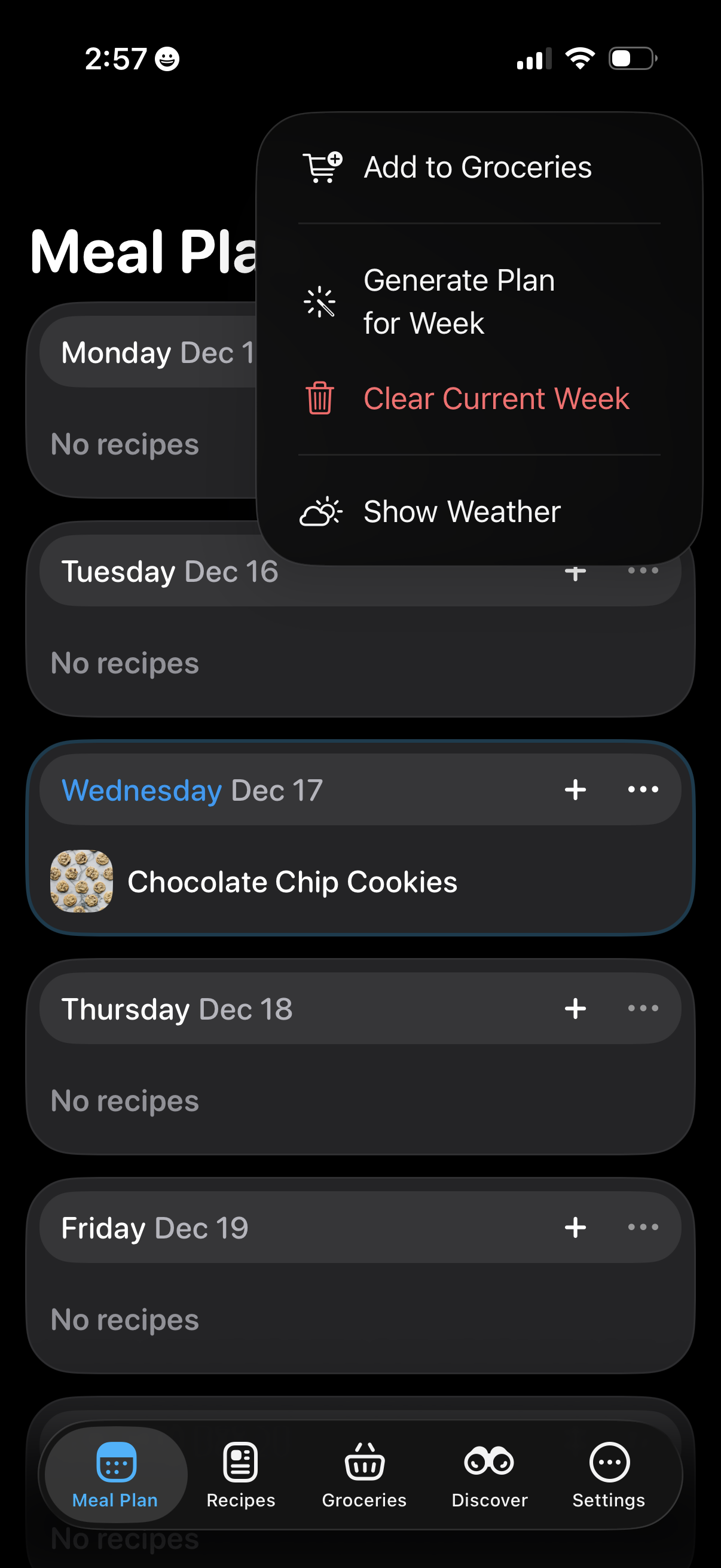The width and height of the screenshot is (721, 1568).
Task: Click the magic wand icon beside Generate Plan
Action: pos(321,302)
